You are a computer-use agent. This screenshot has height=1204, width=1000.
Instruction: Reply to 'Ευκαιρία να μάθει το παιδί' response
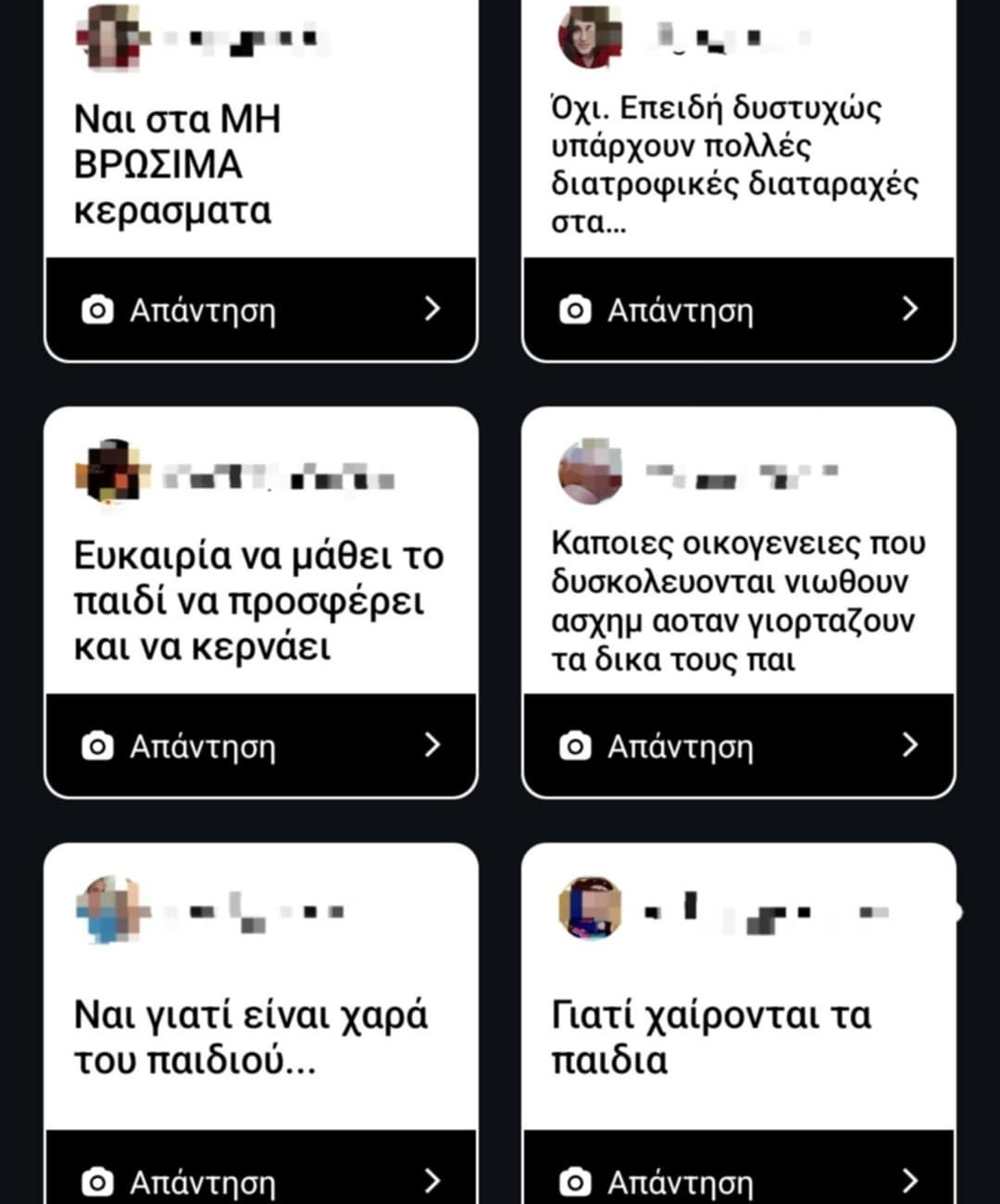point(260,746)
